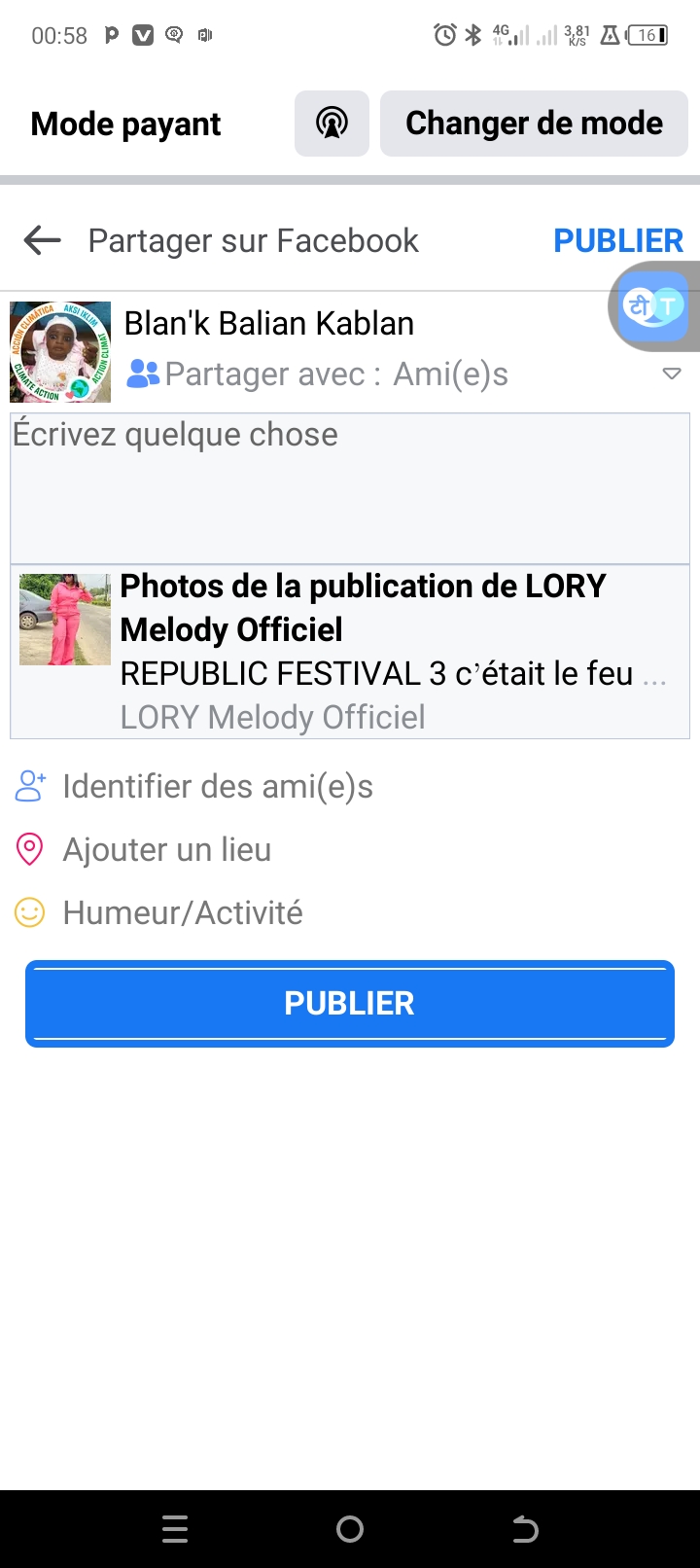Open the floating translate bubble
This screenshot has width=700, height=1568.
point(654,306)
